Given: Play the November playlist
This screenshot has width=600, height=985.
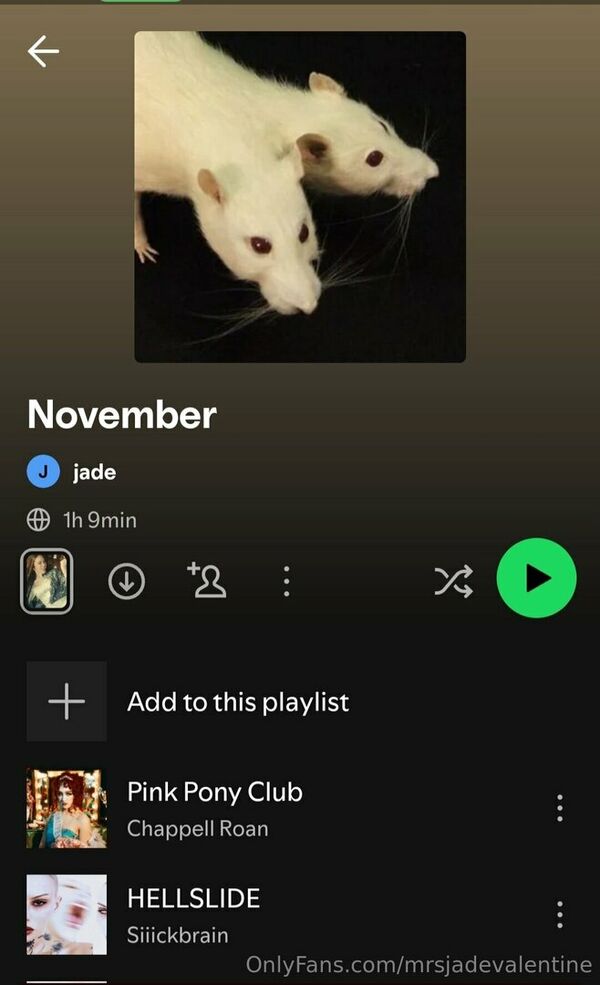Looking at the screenshot, I should (536, 578).
